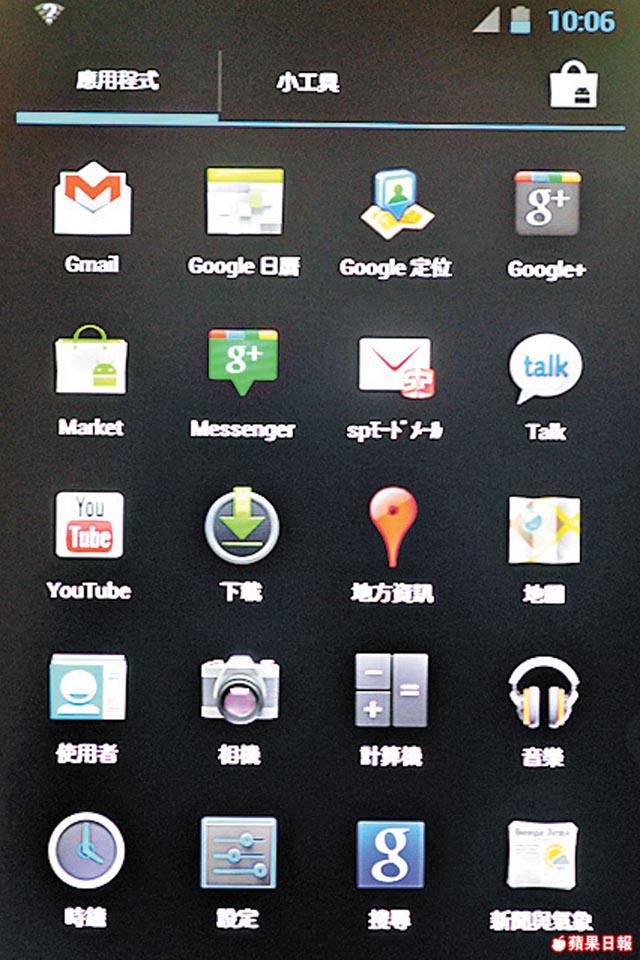Select the 應用程式 tab

tap(118, 81)
